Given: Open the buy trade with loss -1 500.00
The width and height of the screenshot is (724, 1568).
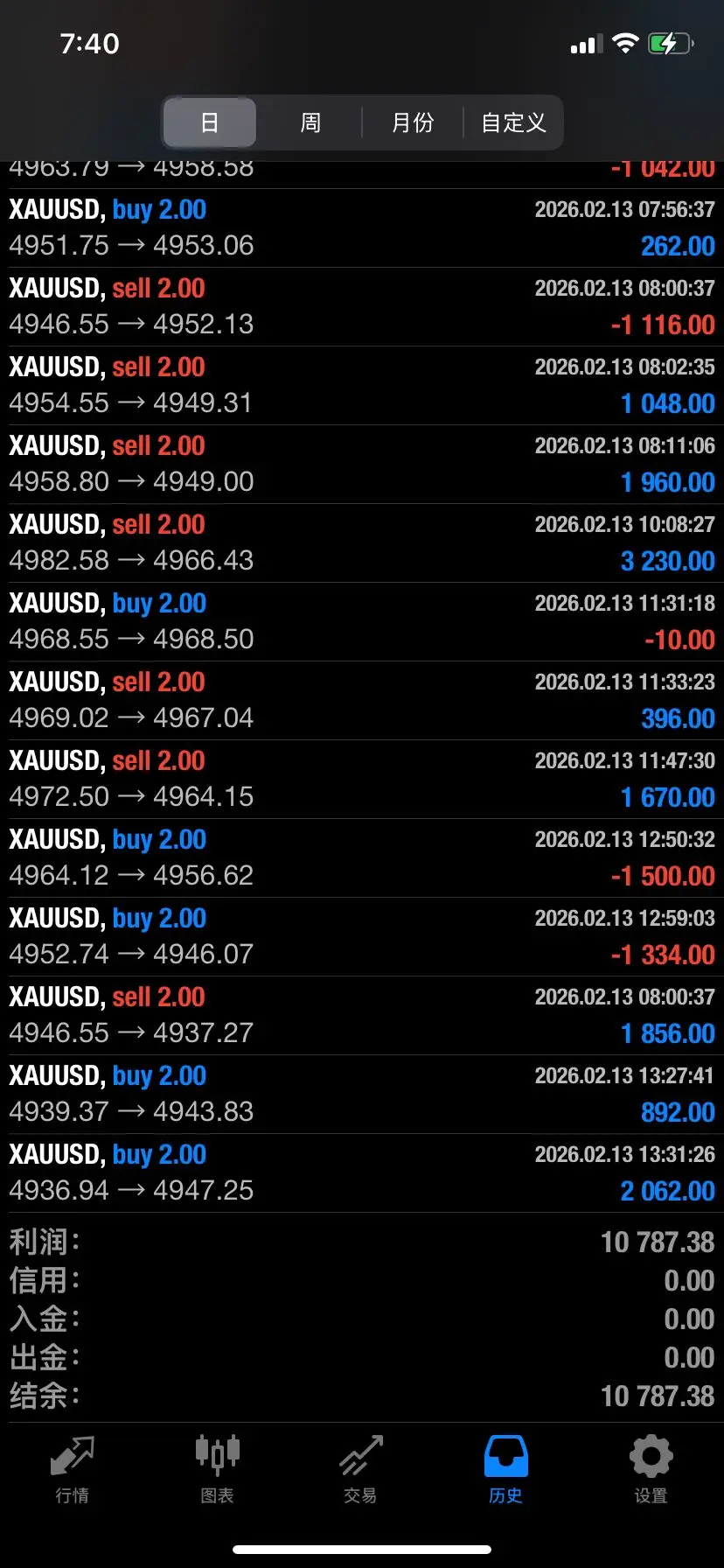Looking at the screenshot, I should tap(362, 857).
